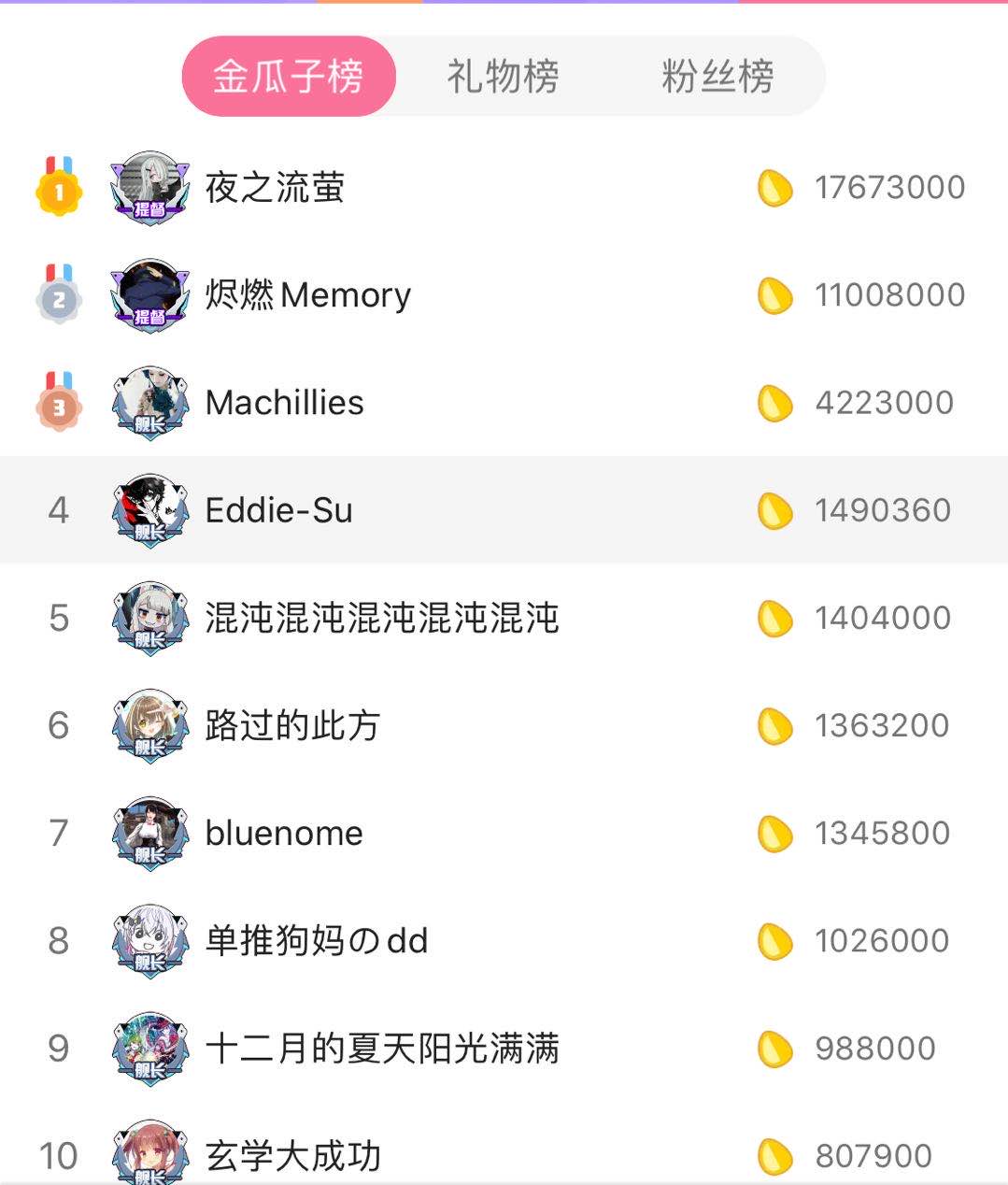Click the bronze medal icon for rank 3
The image size is (1008, 1185).
tap(58, 406)
